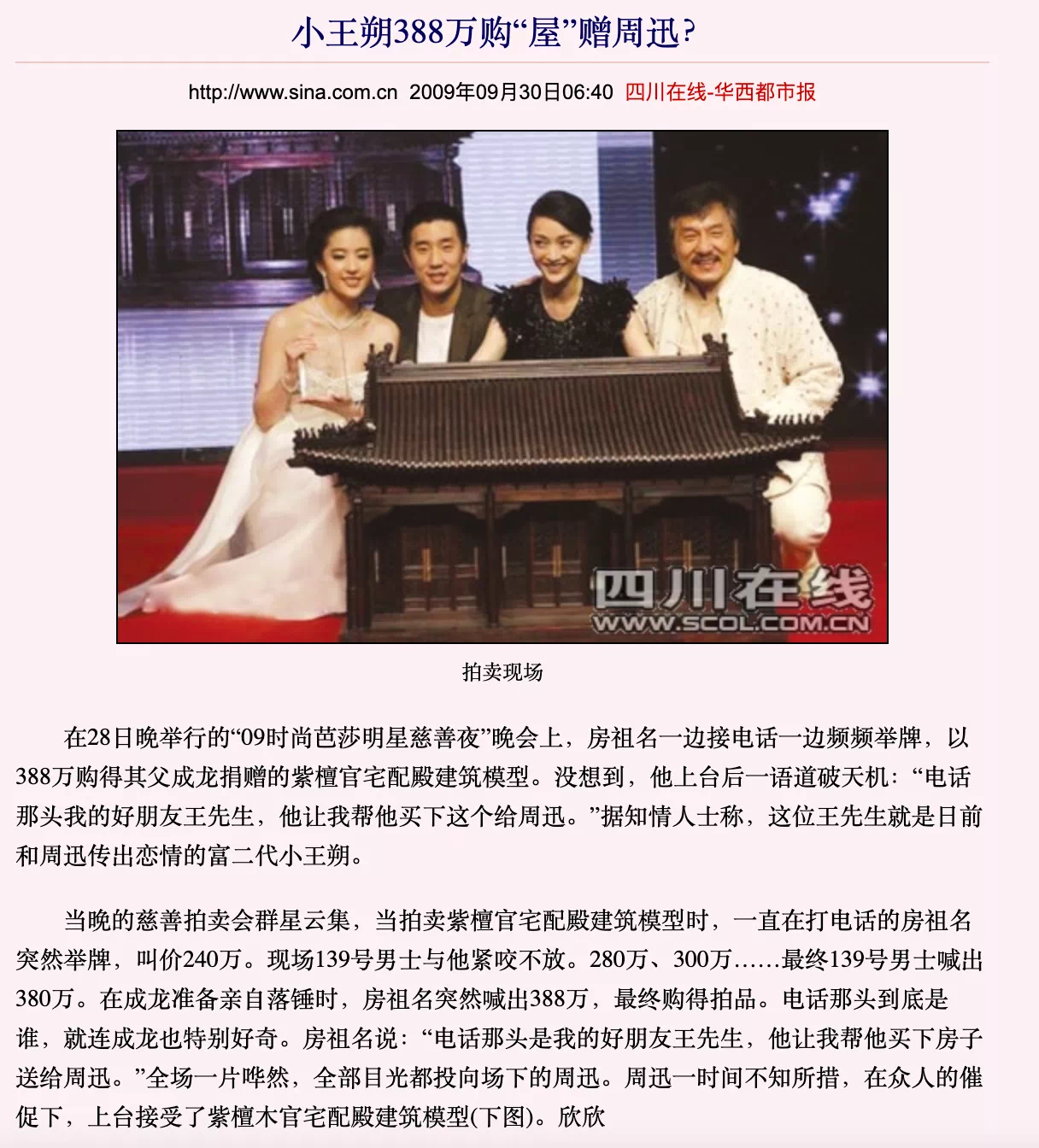The height and width of the screenshot is (1148, 1039).
Task: Open the auction scene photo in the article
Action: pos(502,386)
